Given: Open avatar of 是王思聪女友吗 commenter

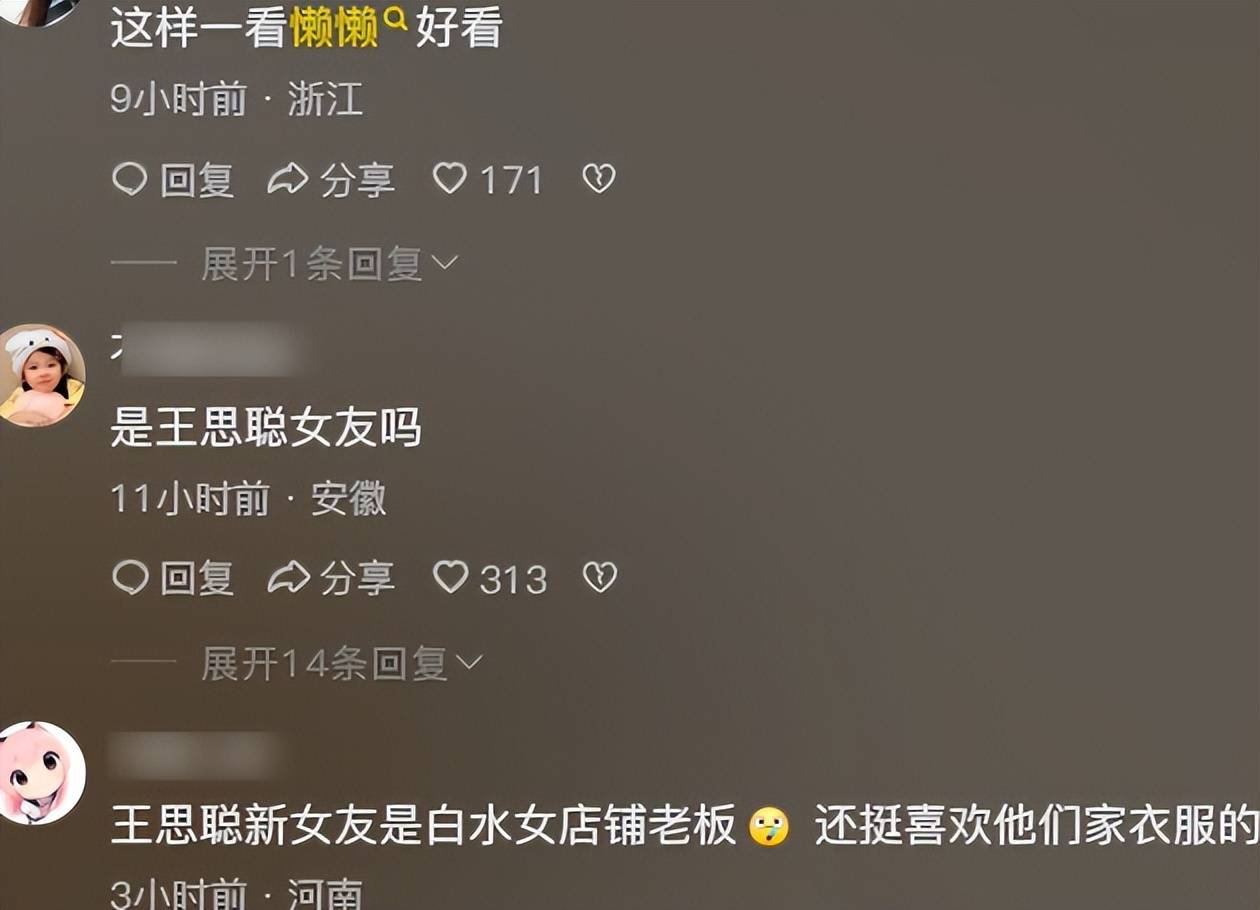Looking at the screenshot, I should tap(40, 377).
